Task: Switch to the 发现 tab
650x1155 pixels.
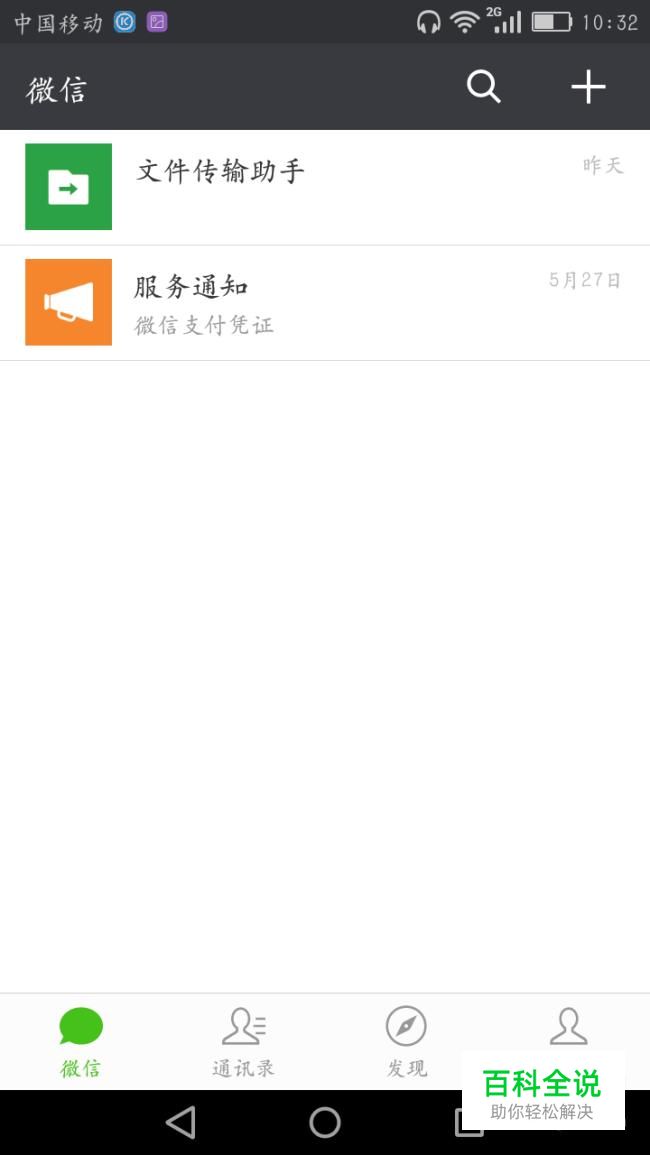Action: click(x=406, y=1040)
